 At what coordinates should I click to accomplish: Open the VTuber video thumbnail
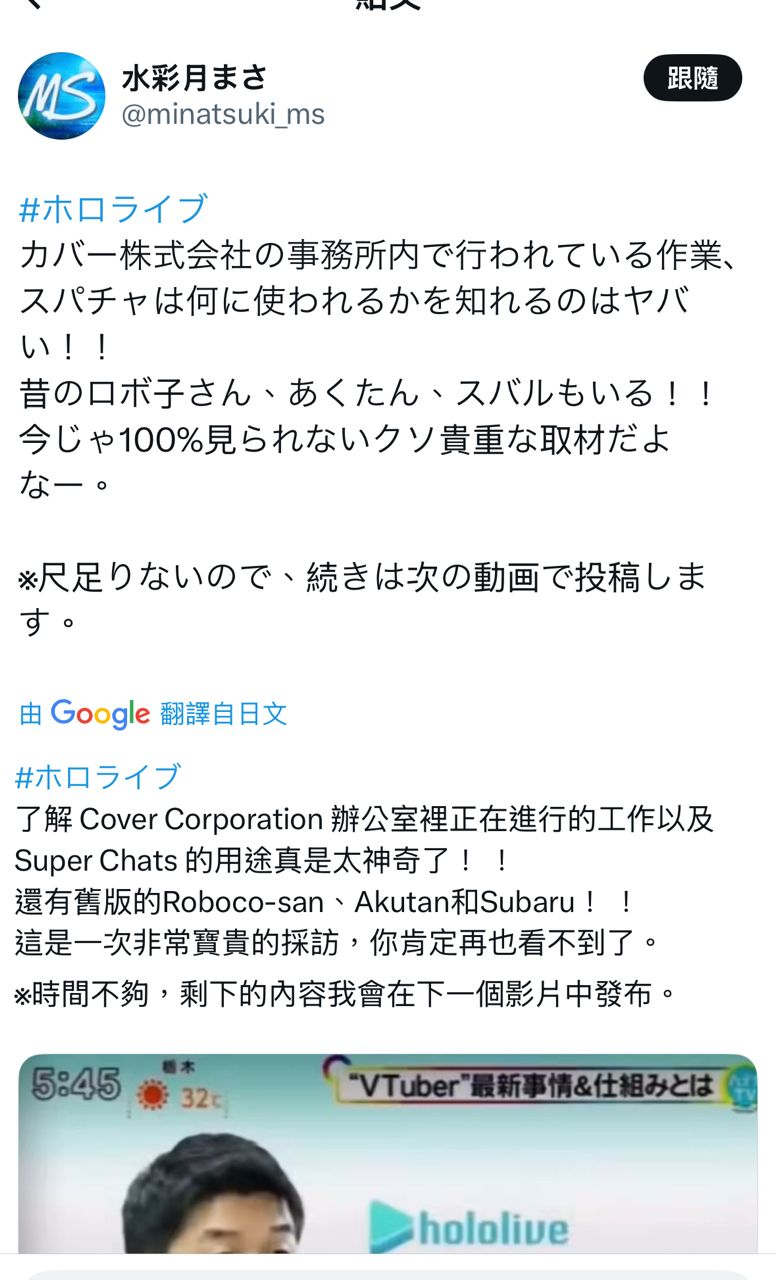(388, 1160)
